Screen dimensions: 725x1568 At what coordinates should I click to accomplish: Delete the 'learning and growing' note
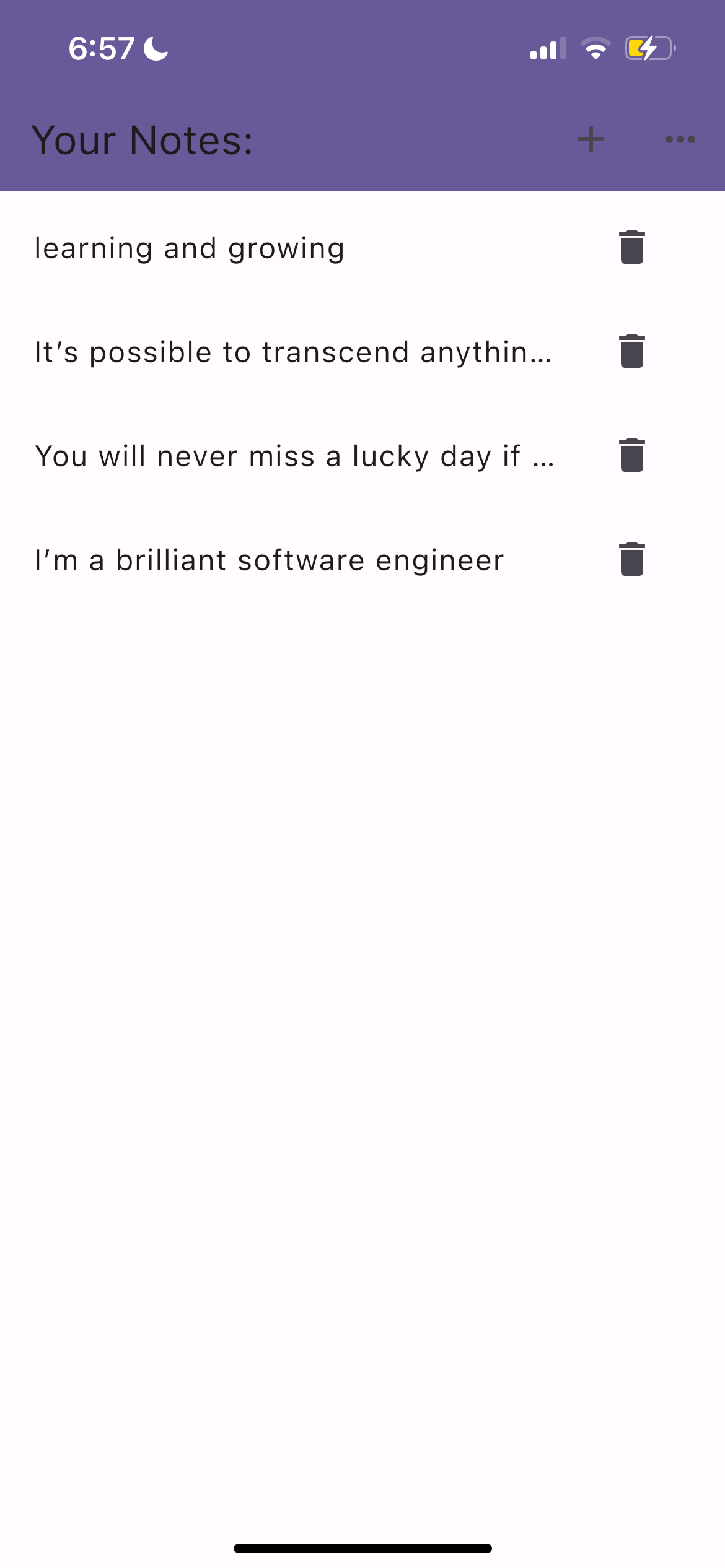(x=631, y=248)
